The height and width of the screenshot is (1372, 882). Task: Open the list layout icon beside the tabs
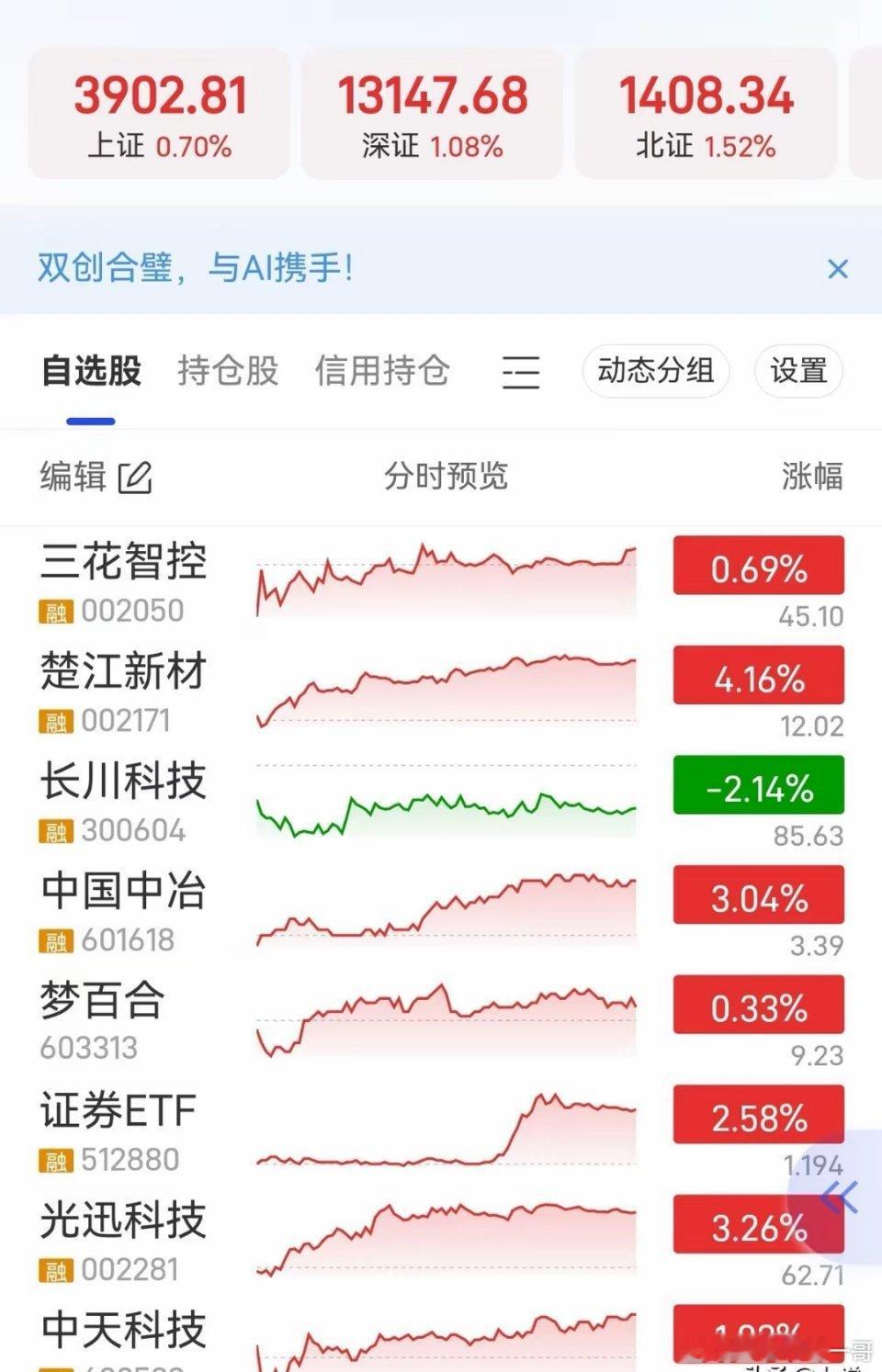520,372
